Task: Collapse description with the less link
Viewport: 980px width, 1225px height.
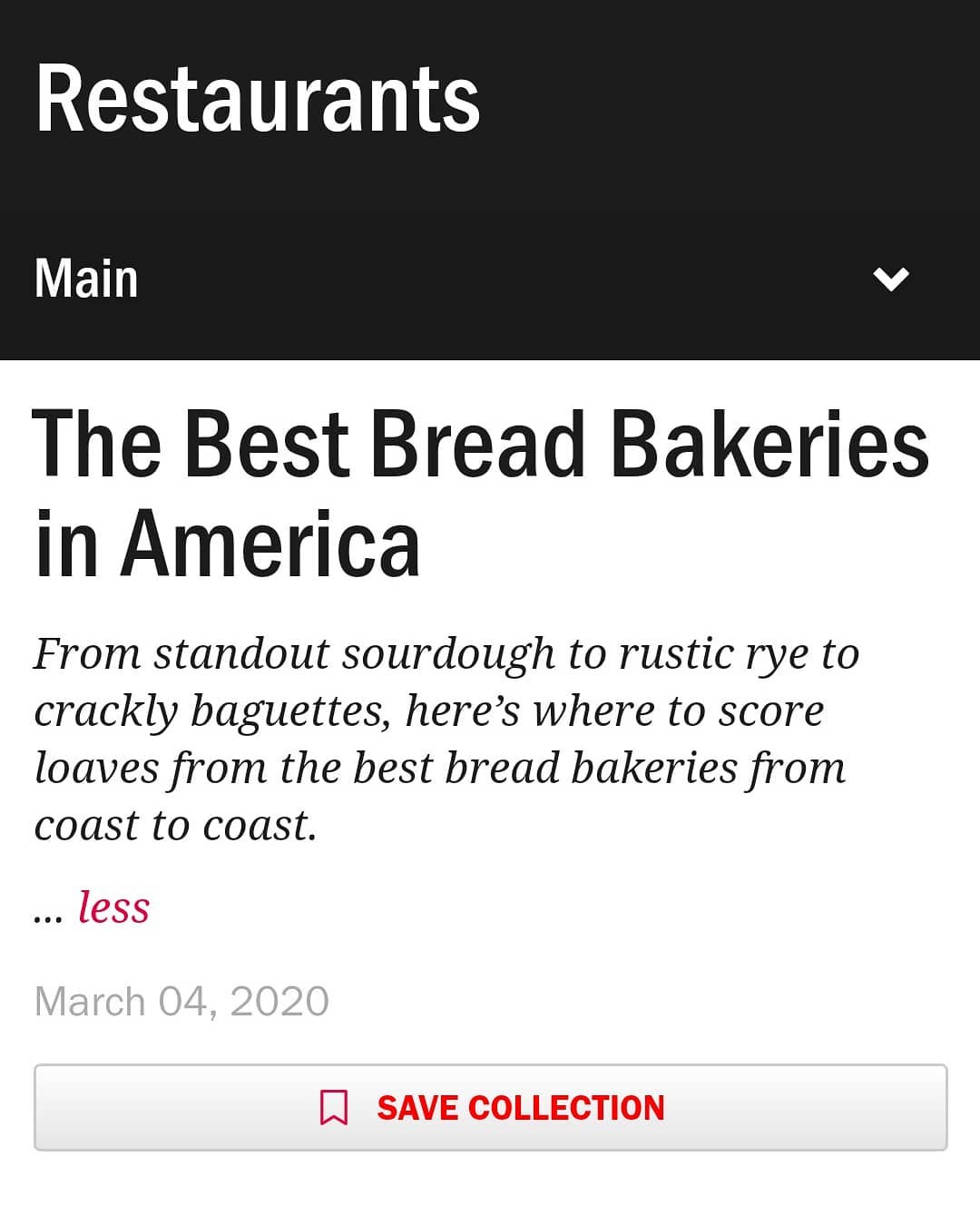Action: pyautogui.click(x=113, y=906)
